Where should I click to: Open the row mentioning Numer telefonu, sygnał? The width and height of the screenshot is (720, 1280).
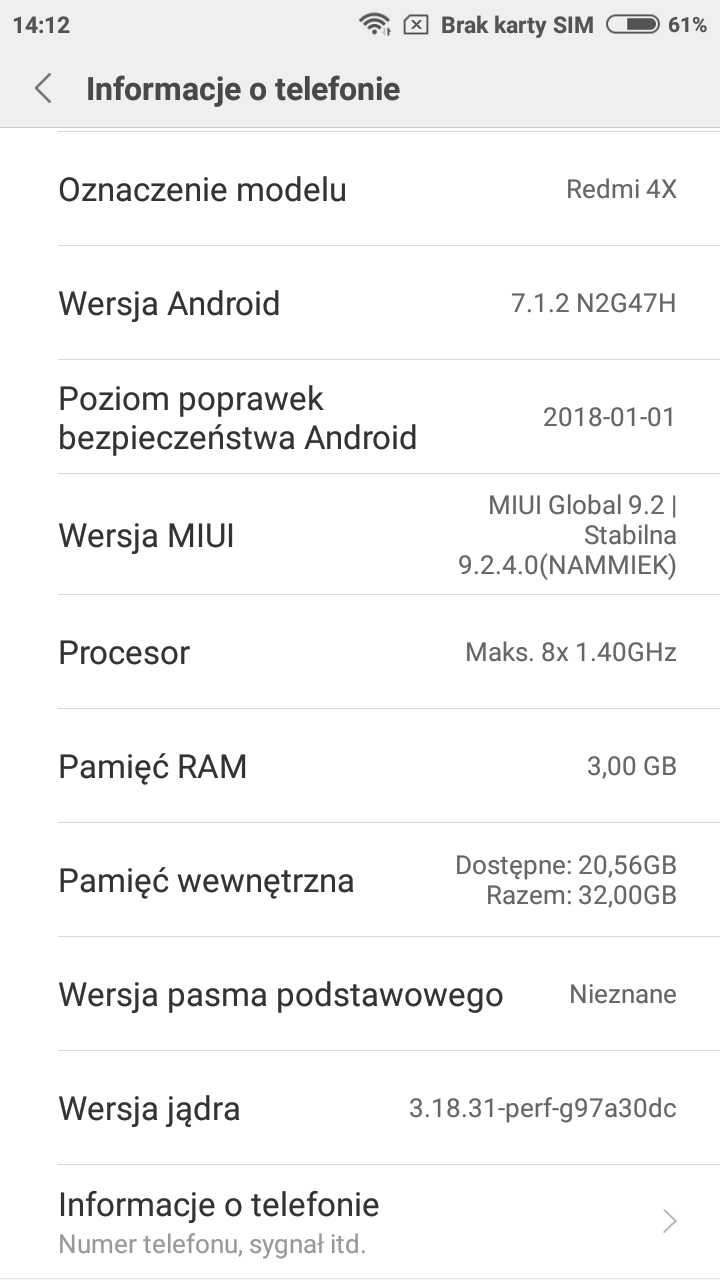click(360, 1222)
